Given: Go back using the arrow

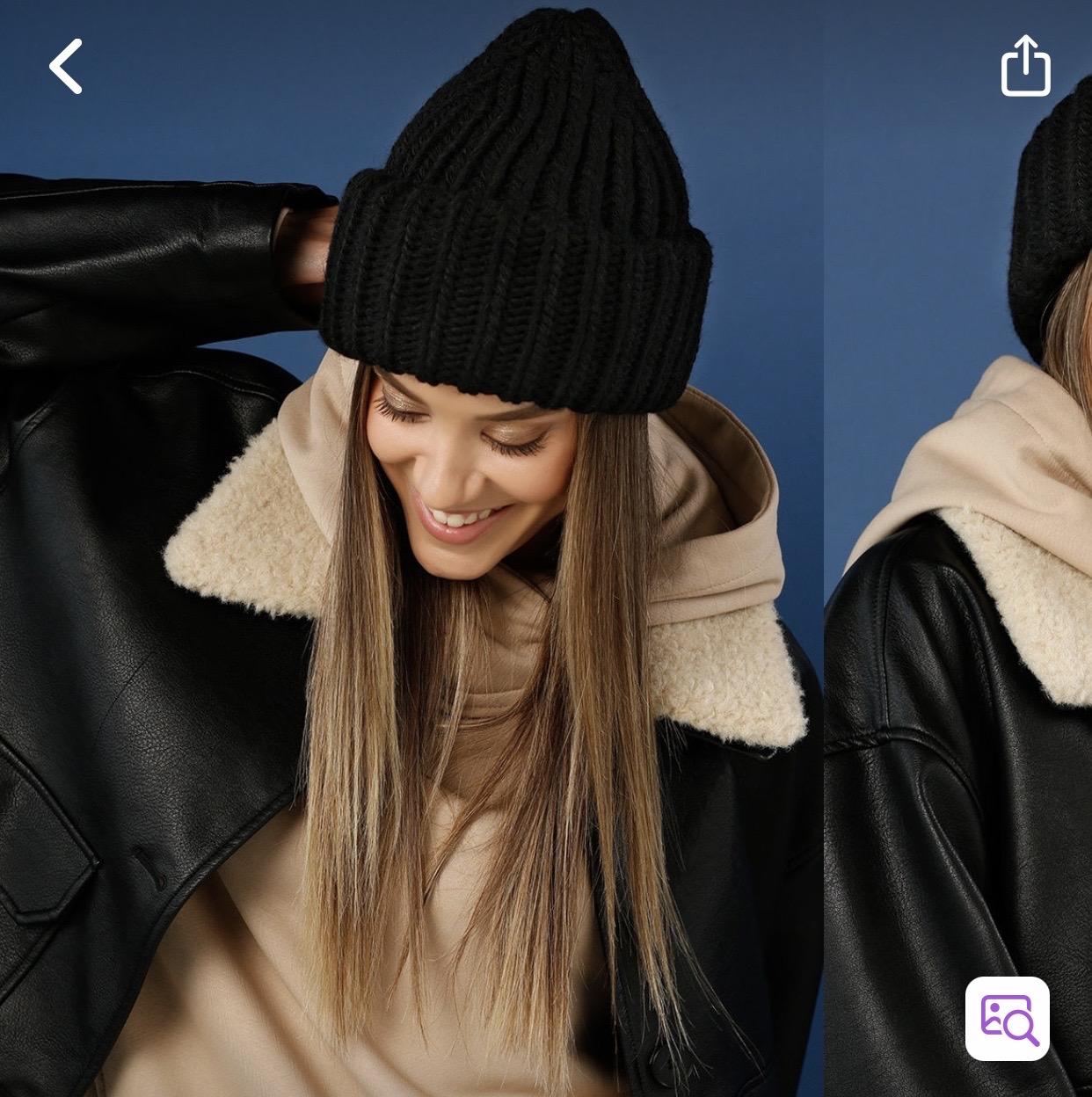Looking at the screenshot, I should [x=66, y=66].
